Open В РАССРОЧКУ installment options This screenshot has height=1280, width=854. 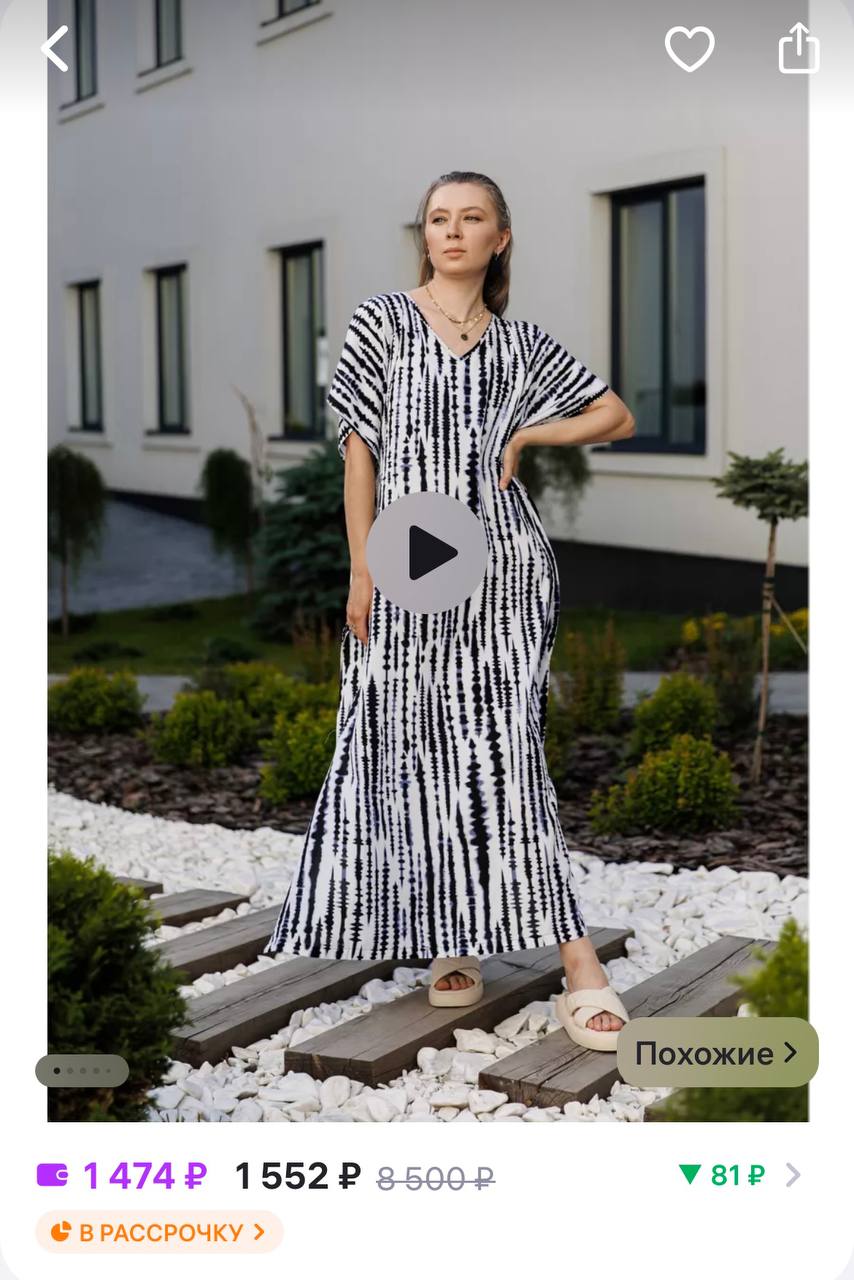tap(159, 1232)
